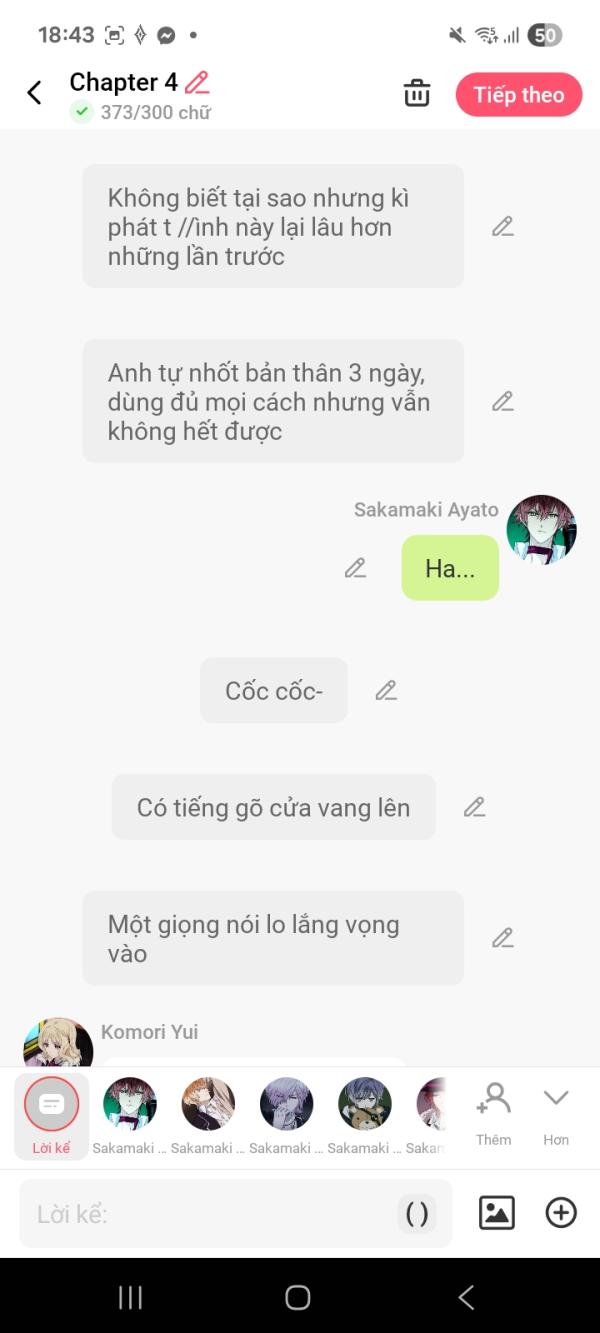
Task: Edit the 'Có tiếng gõ cửa vang lên' line
Action: pos(474,807)
